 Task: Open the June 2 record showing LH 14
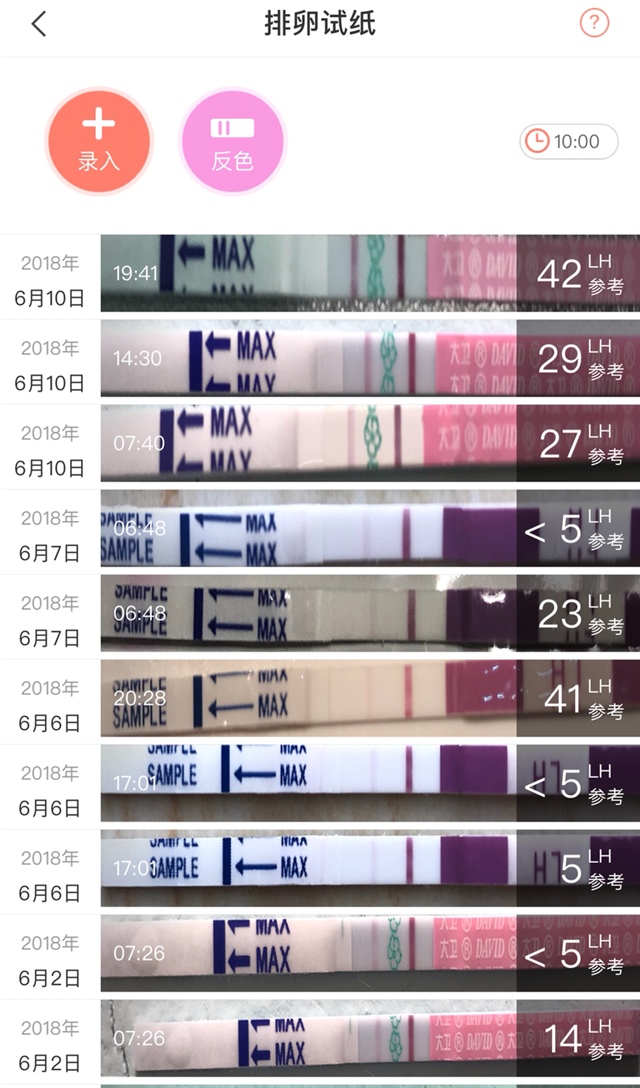(x=369, y=1042)
